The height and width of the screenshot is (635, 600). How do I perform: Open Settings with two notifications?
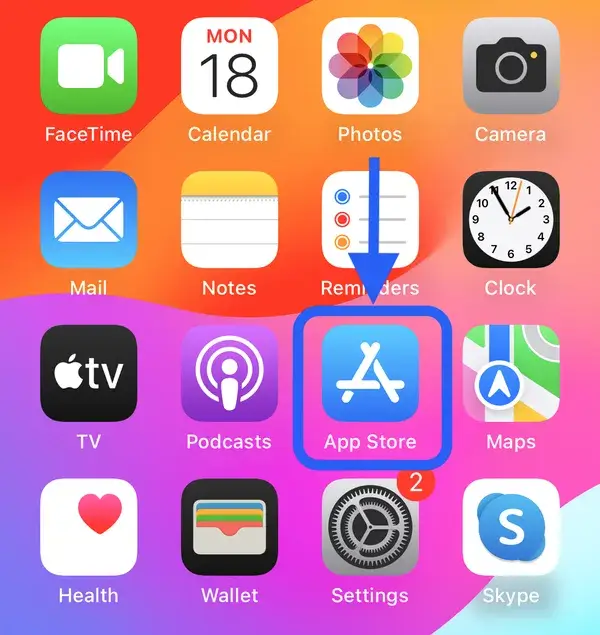click(x=370, y=527)
